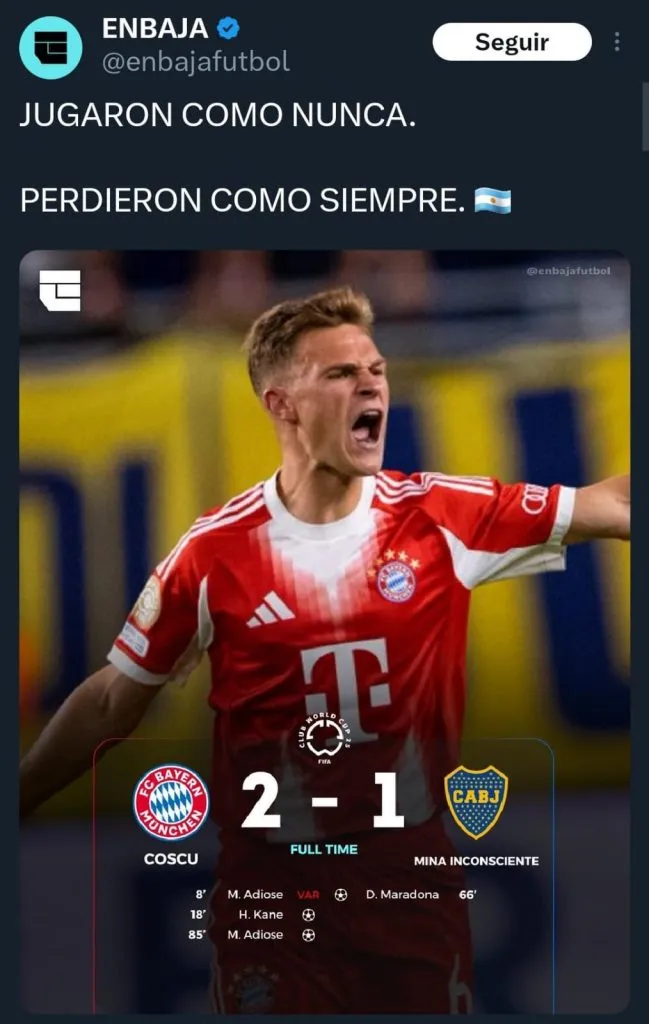Open the ENBAJA profile picture
Image resolution: width=649 pixels, height=1024 pixels.
pyautogui.click(x=51, y=47)
